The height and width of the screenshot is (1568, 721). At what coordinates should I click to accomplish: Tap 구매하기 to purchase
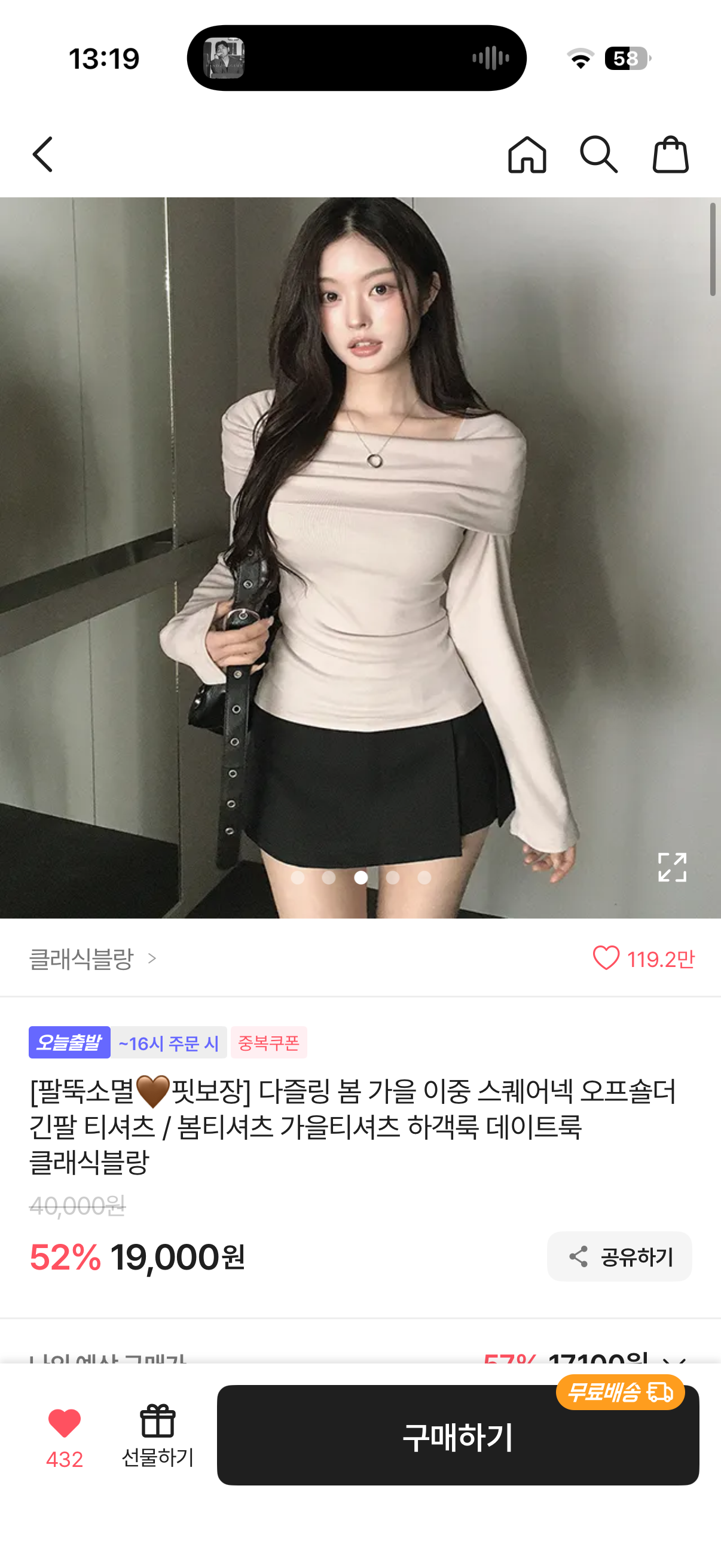[457, 1436]
